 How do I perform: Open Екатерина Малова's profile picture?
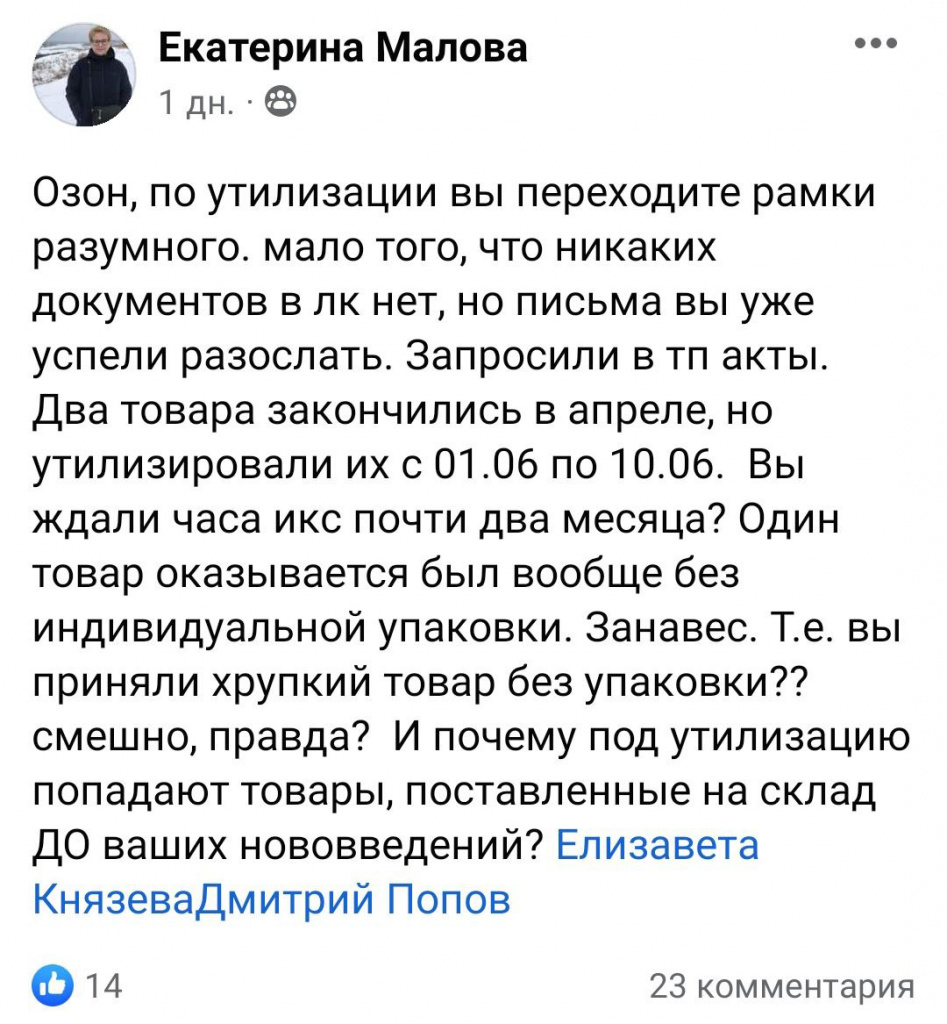click(84, 74)
